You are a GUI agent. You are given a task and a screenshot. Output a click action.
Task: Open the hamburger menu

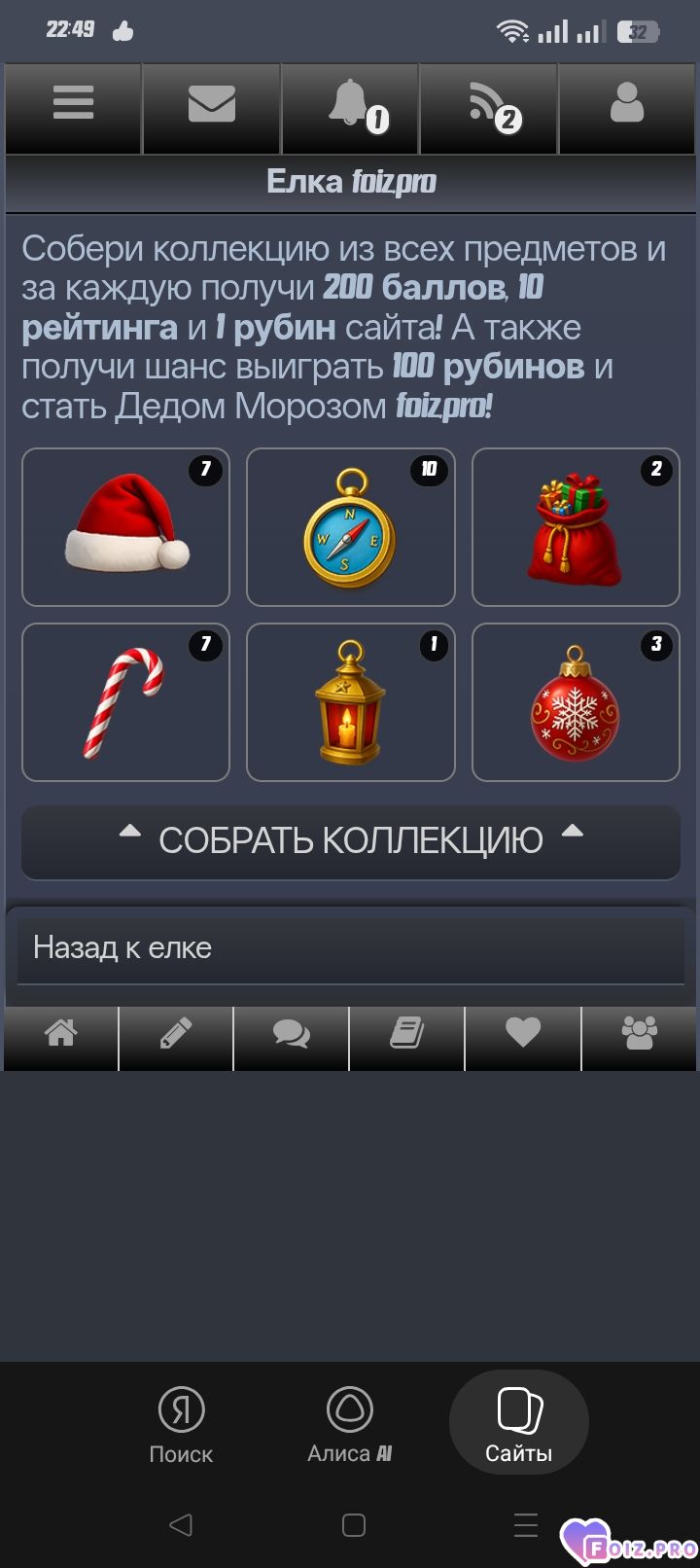(73, 105)
